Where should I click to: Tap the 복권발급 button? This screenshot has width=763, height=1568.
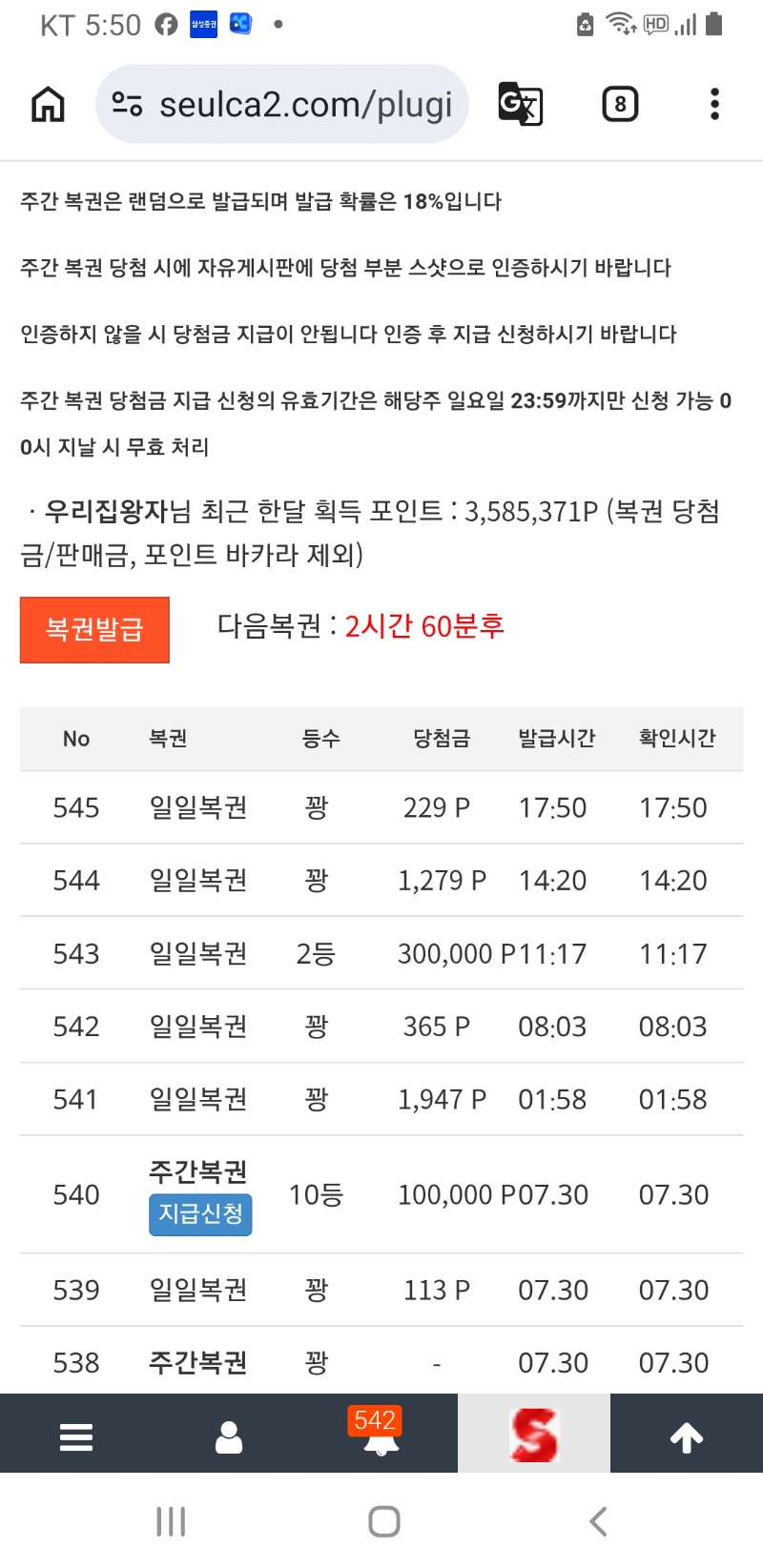[94, 629]
